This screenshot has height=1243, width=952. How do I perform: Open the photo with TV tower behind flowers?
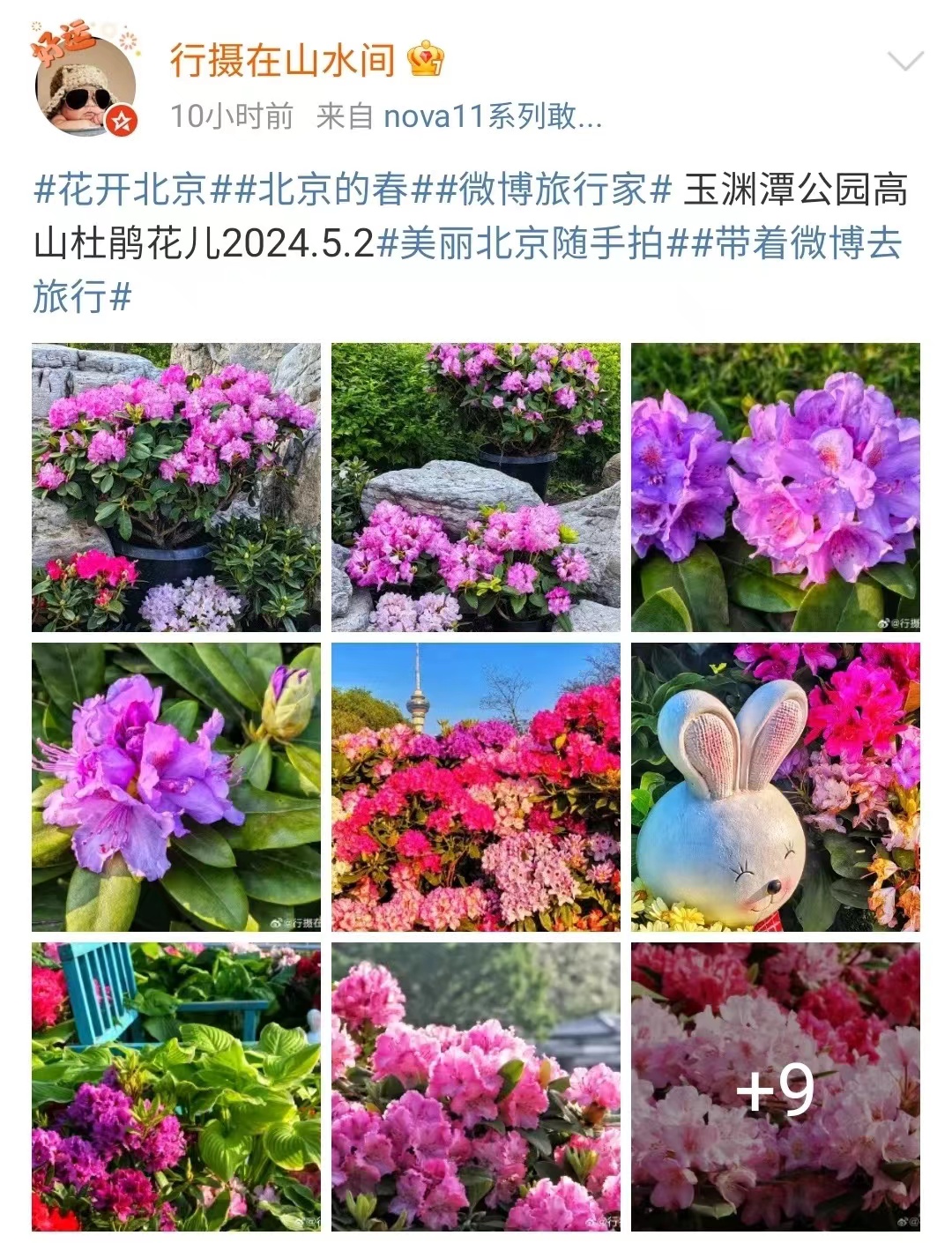tap(476, 786)
